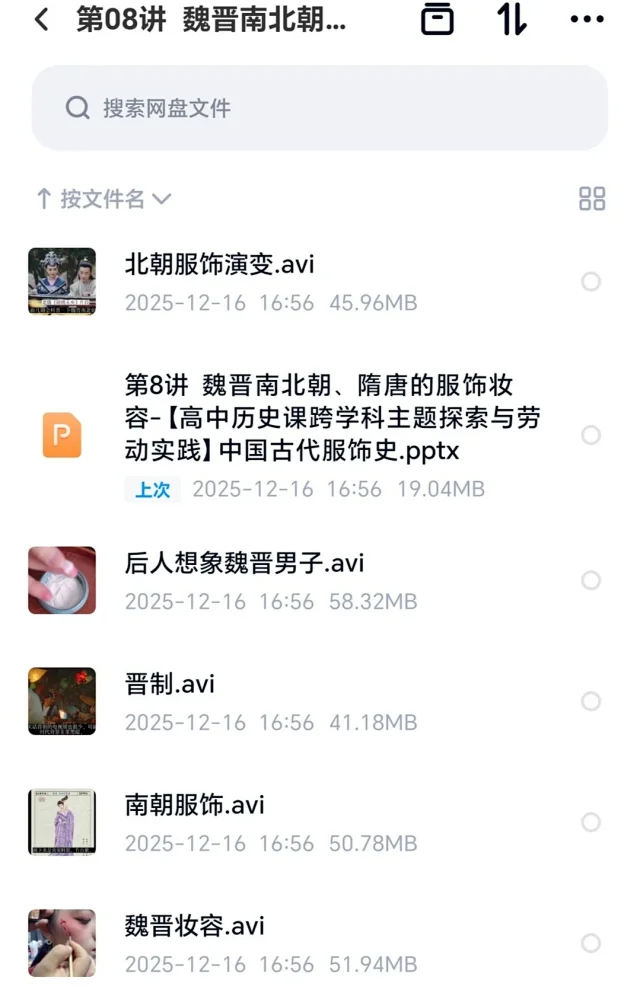
Task: Select 魏晋妆容.avi with its checkbox
Action: pyautogui.click(x=591, y=943)
